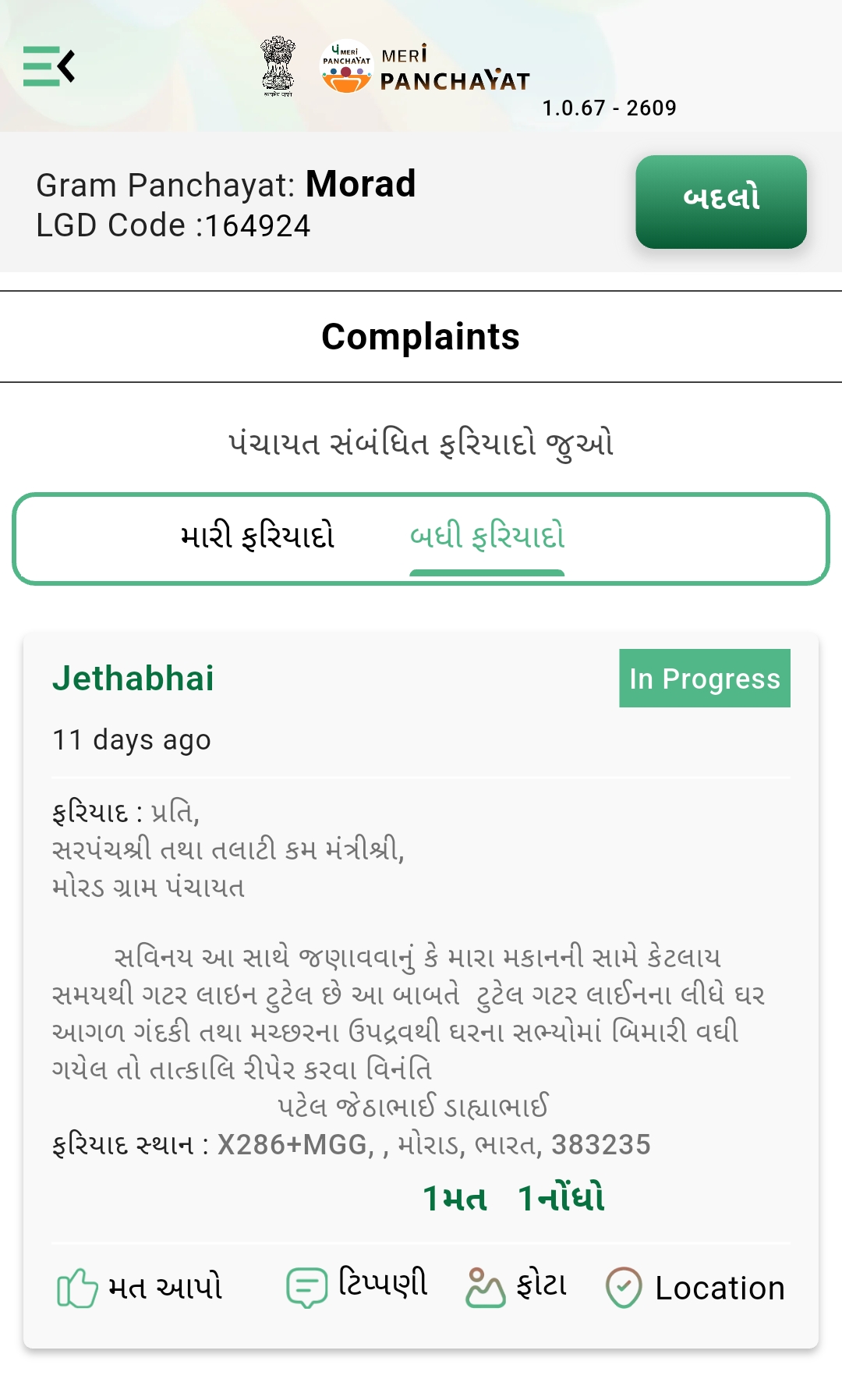Vote with મત આપો on Jethabhai's complaint
The width and height of the screenshot is (842, 1400).
pyautogui.click(x=140, y=1287)
